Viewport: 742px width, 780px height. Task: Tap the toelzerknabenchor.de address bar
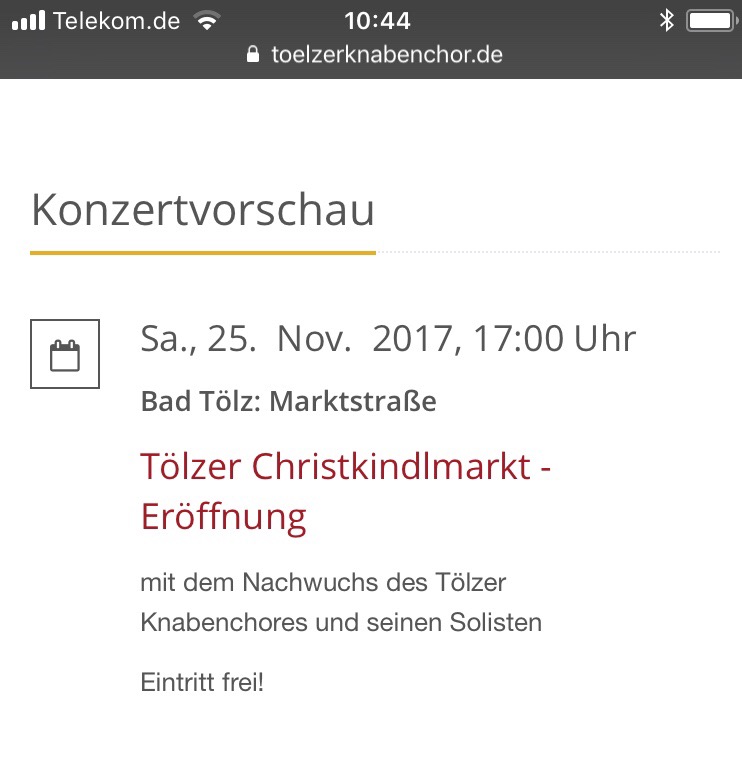374,55
